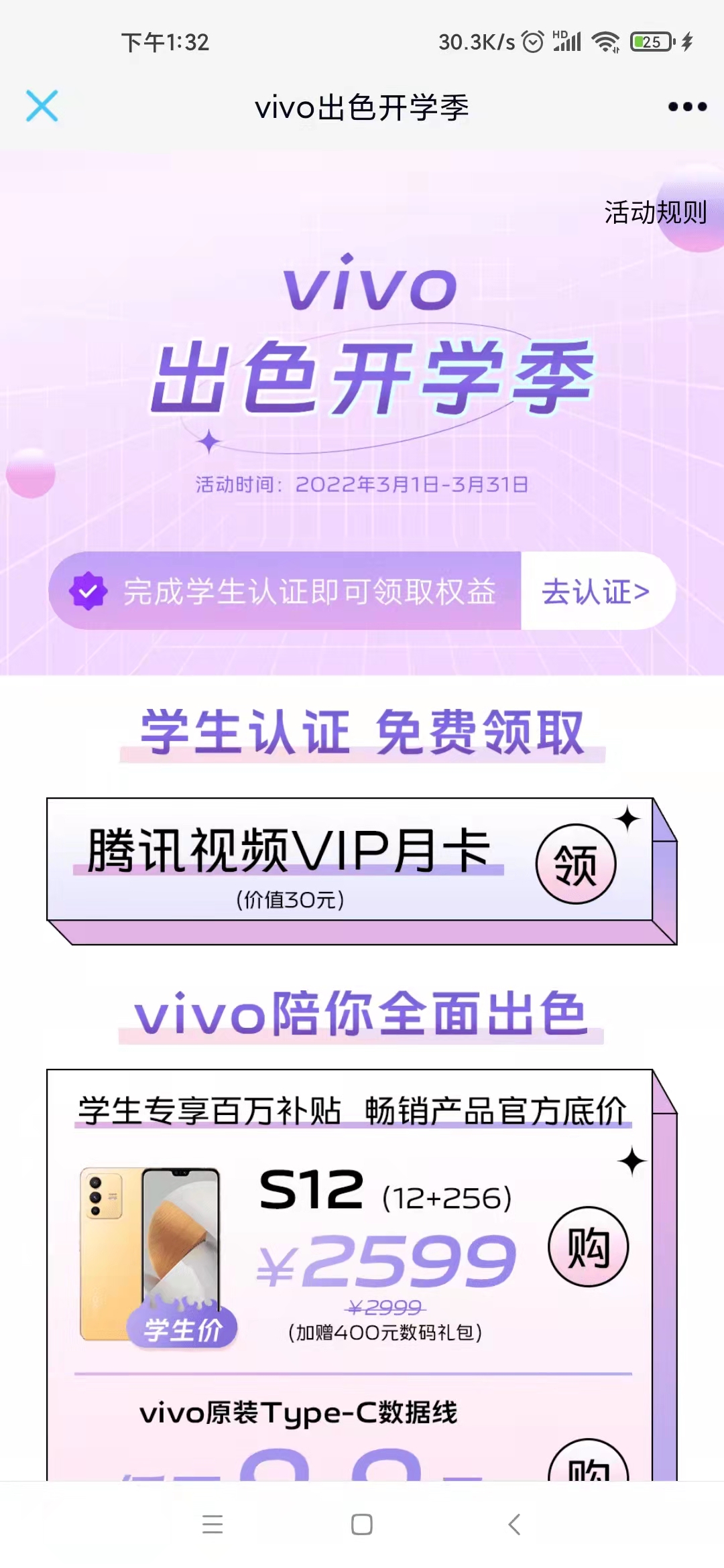Go back with system back button
The image size is (724, 1568).
514,1524
